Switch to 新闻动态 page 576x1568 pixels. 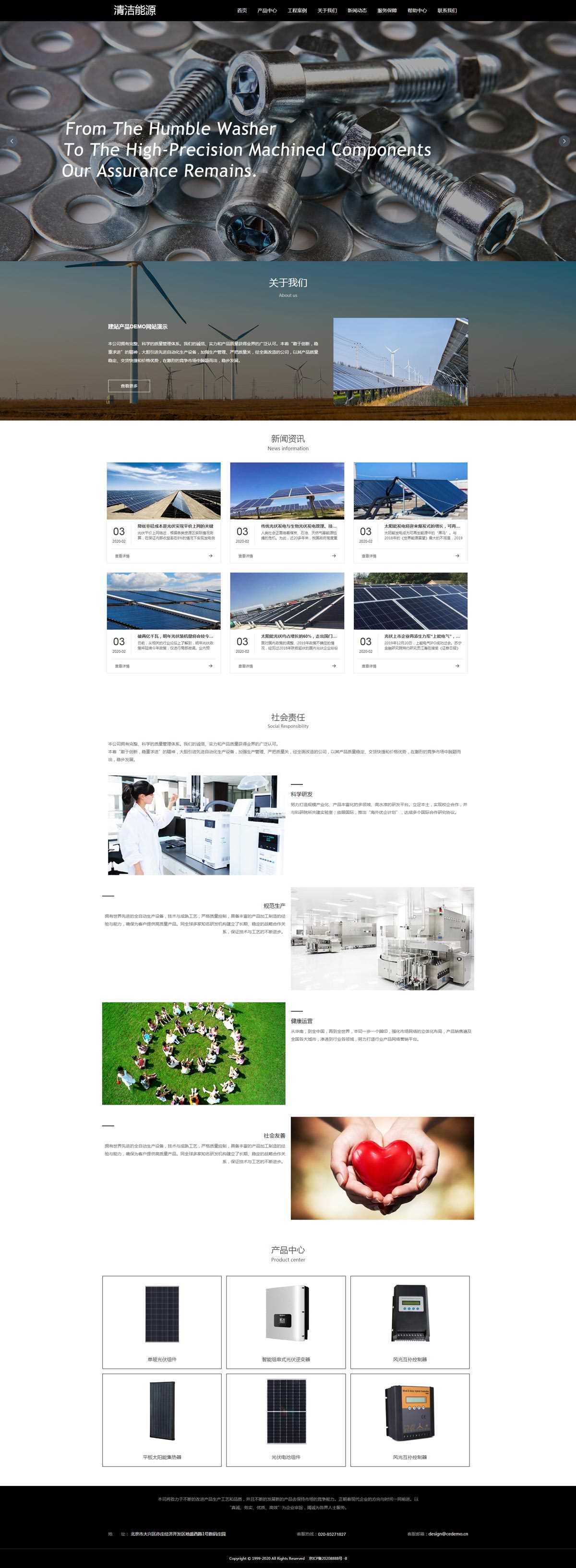[357, 11]
